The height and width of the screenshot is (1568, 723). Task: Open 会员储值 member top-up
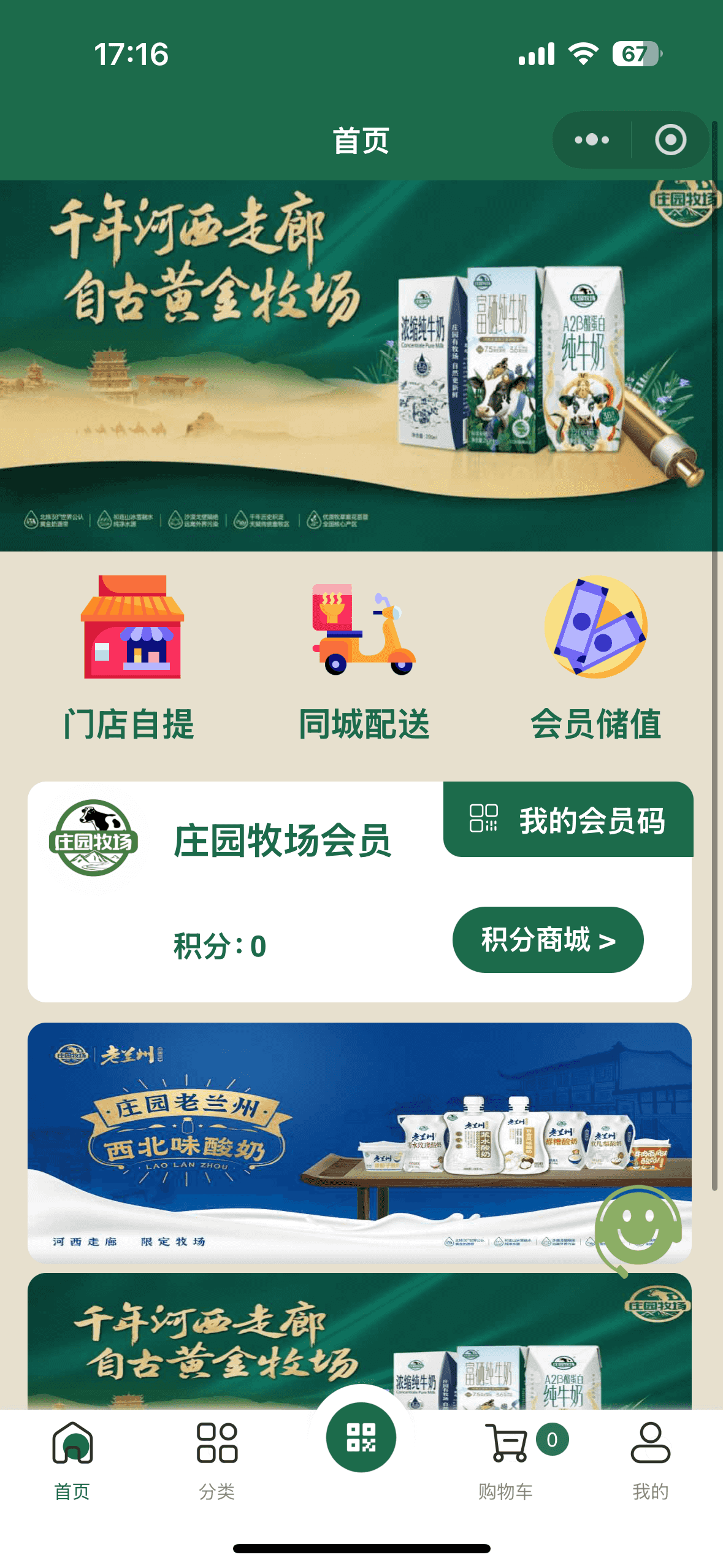click(595, 658)
